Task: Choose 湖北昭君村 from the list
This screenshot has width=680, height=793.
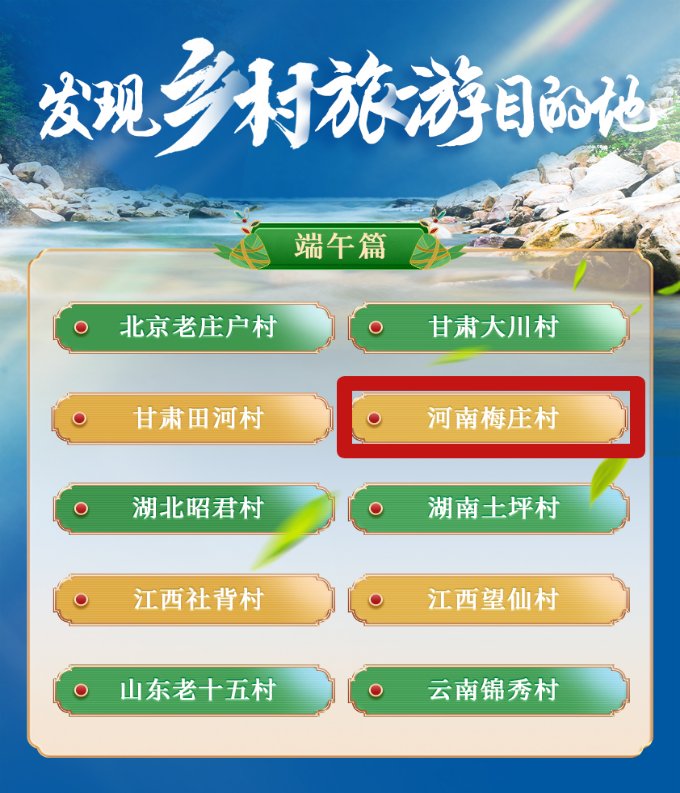Action: pos(193,508)
